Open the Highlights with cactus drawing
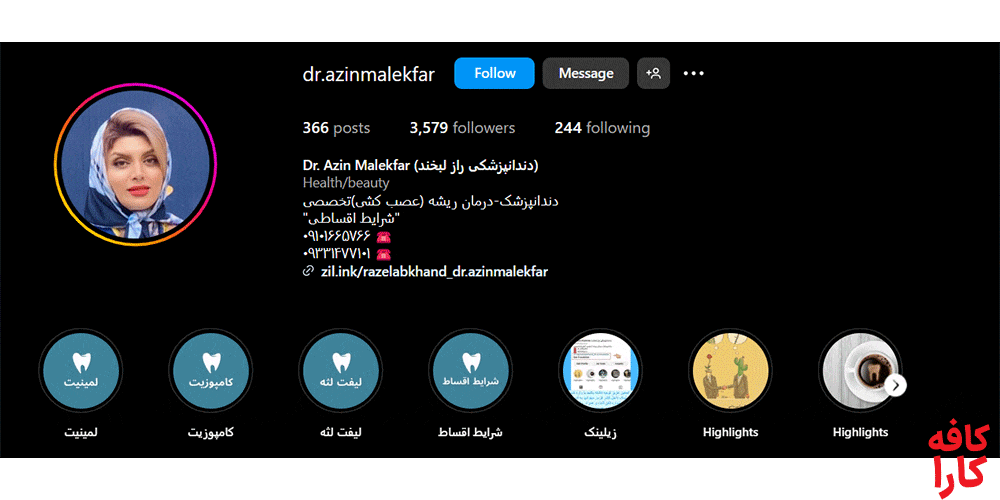This screenshot has height=500, width=1000. click(730, 371)
